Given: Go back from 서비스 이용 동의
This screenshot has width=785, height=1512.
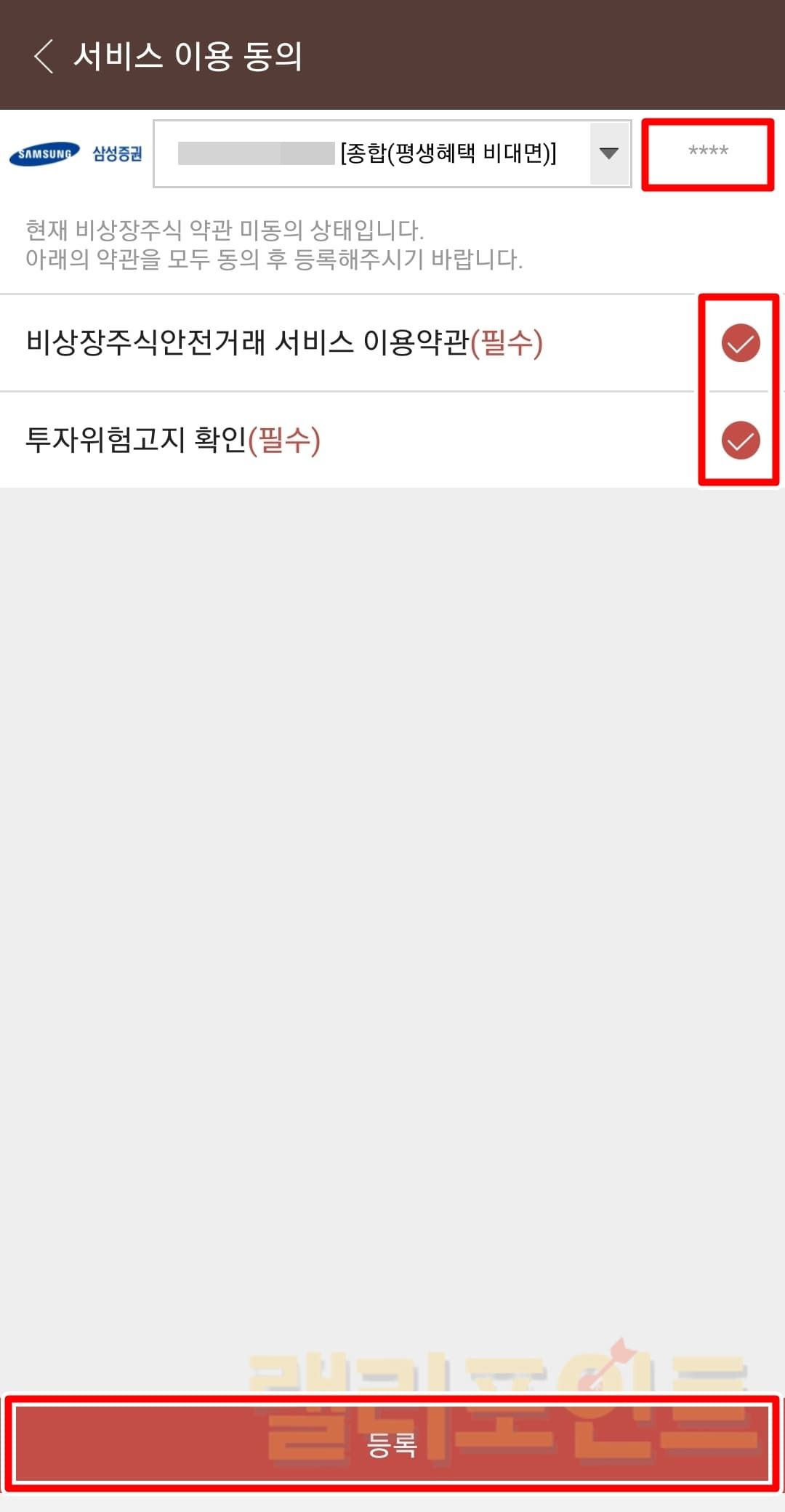Looking at the screenshot, I should 44,57.
